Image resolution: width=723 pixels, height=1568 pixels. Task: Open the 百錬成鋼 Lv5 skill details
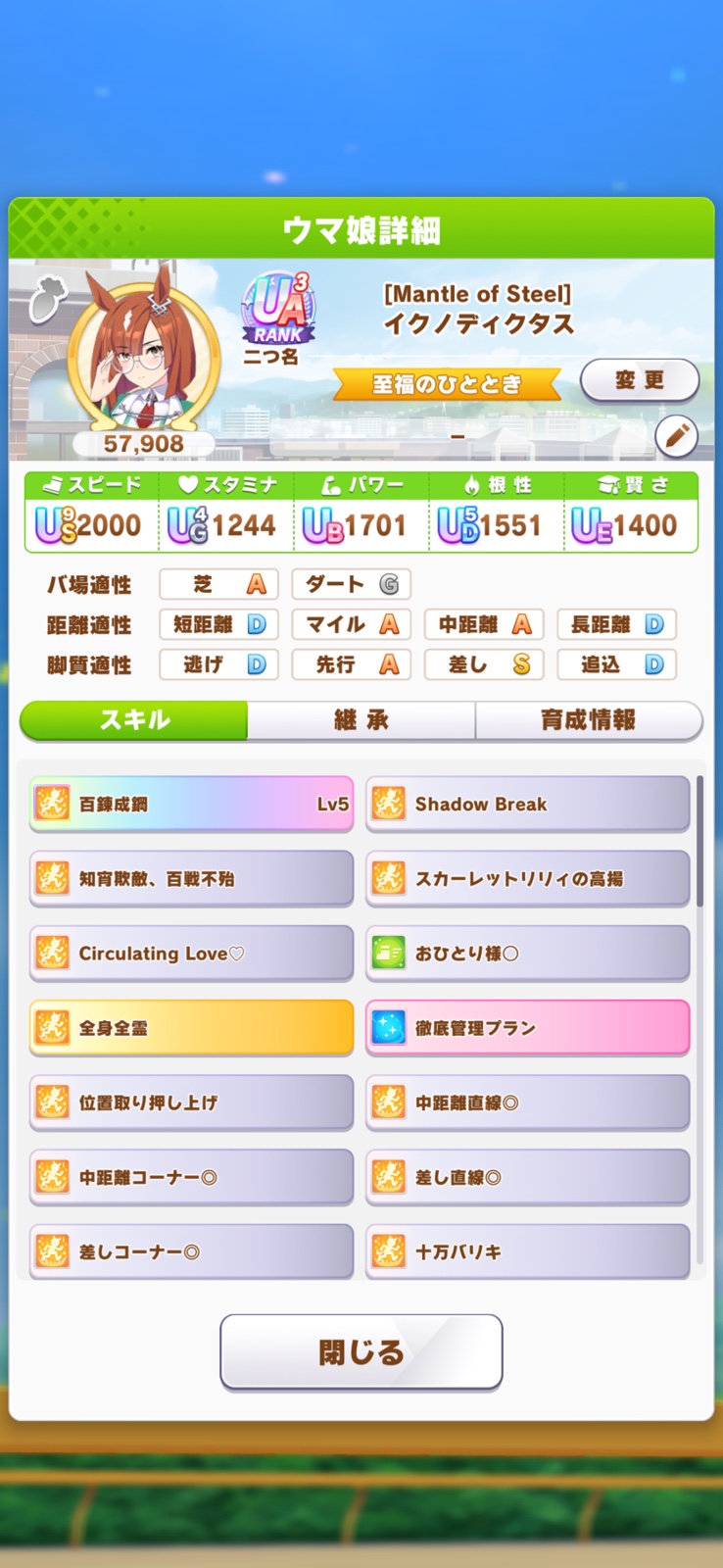(191, 804)
